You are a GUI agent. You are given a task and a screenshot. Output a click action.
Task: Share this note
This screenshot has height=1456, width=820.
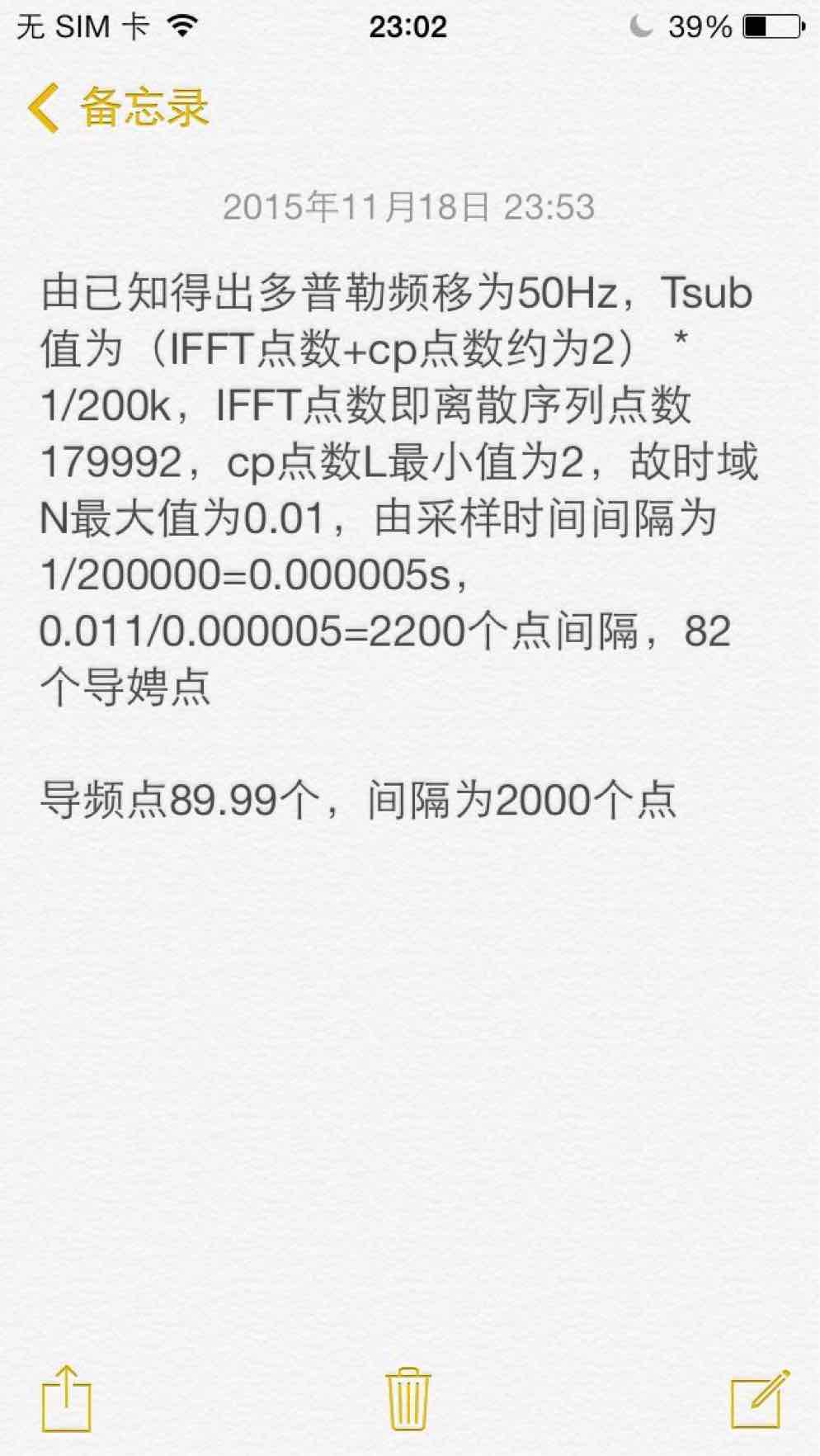[x=66, y=1398]
